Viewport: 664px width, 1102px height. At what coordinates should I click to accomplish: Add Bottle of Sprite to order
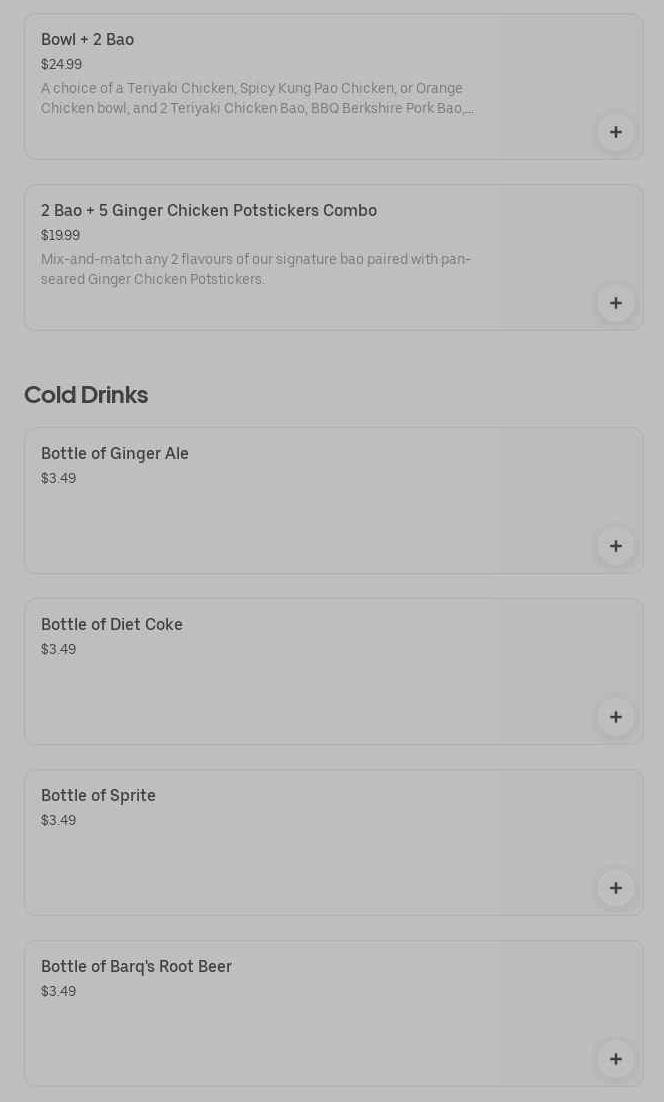point(615,888)
